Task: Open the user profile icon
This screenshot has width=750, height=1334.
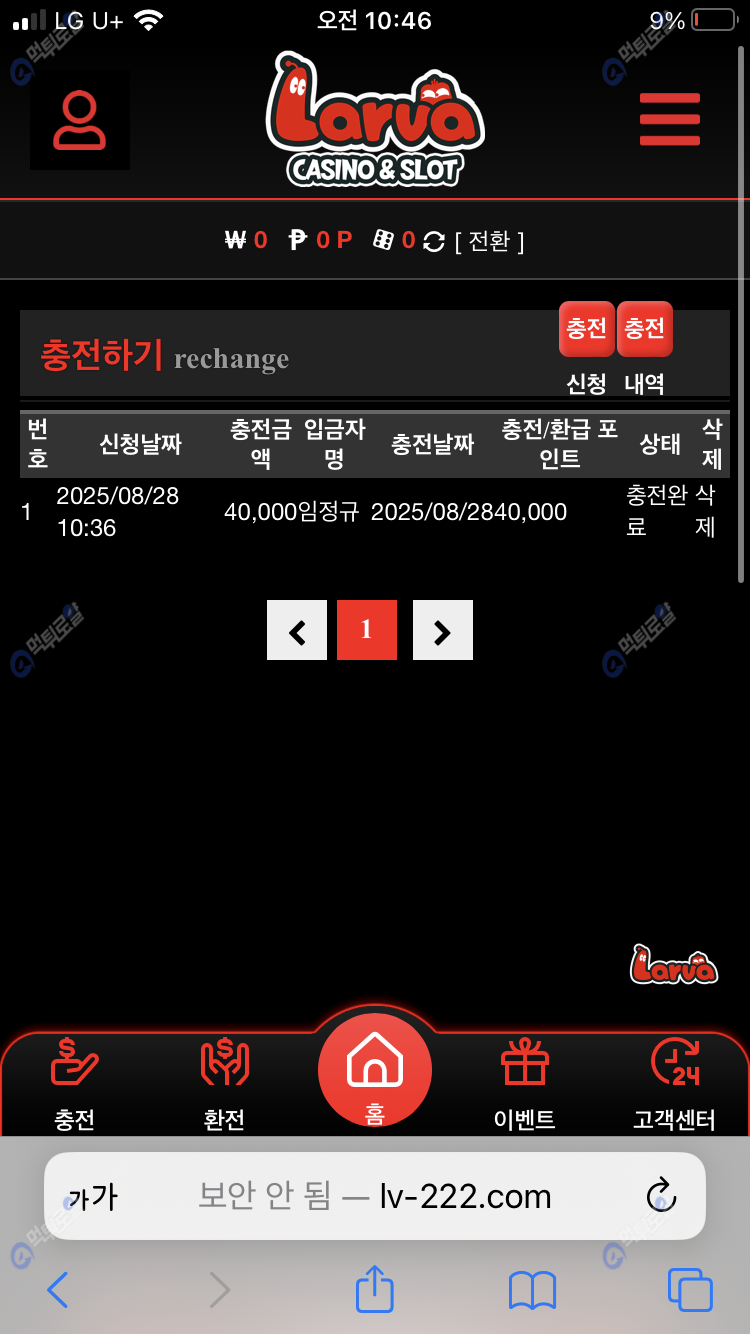Action: click(79, 120)
